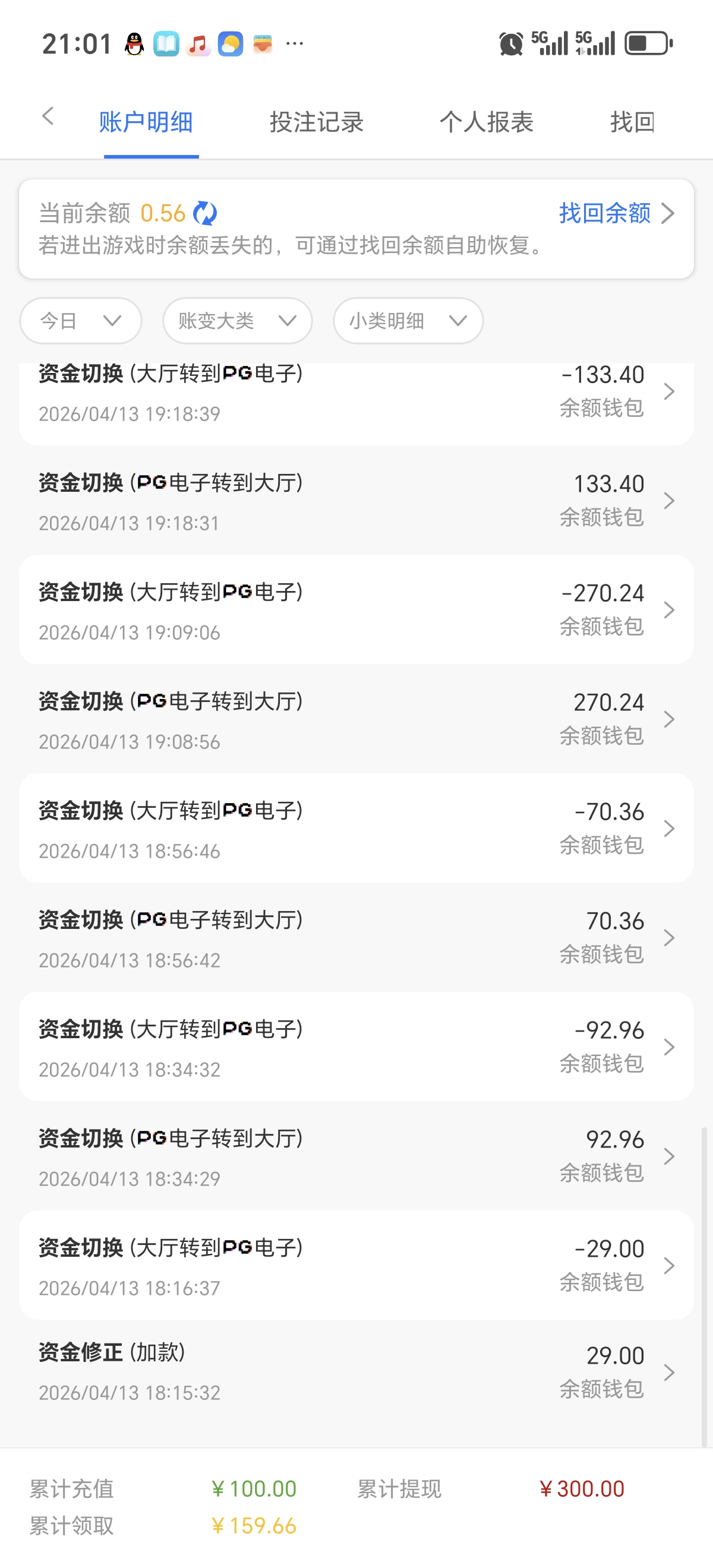Open the 18:34:29 record for 92.96
The width and height of the screenshot is (713, 1568).
[356, 1156]
